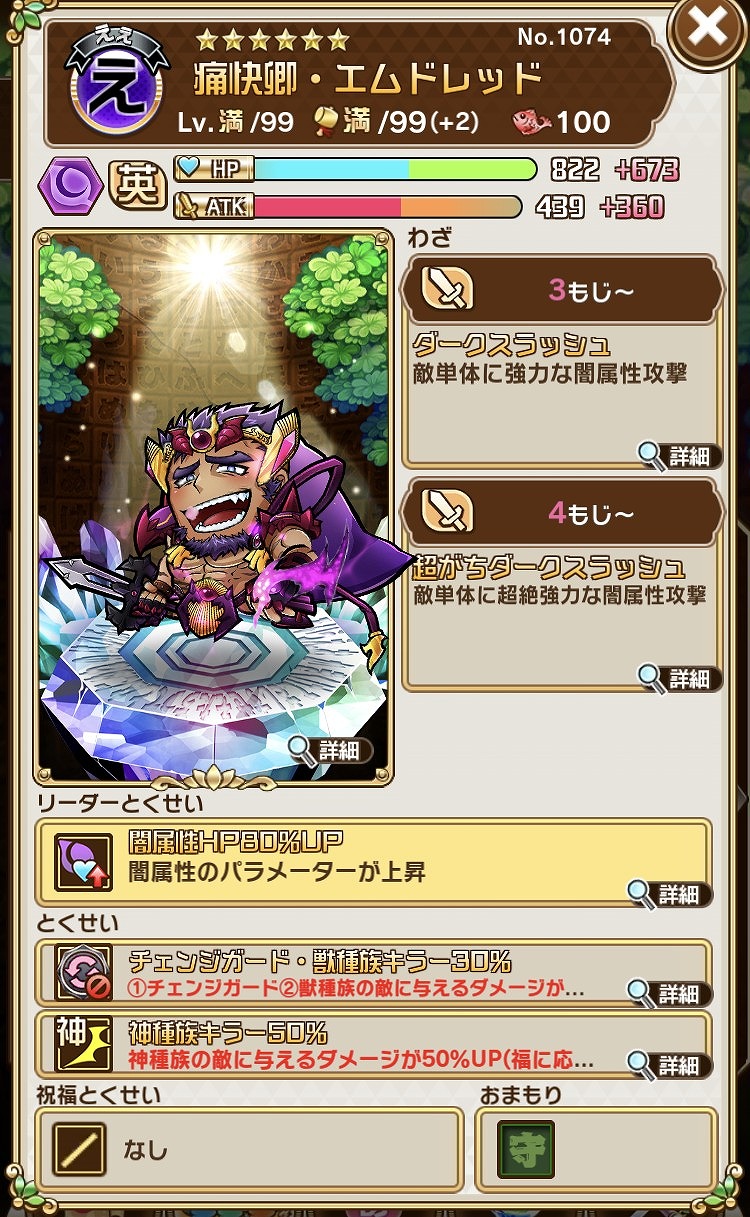The image size is (750, 1217).
Task: View the character artwork in detail
Action: click(330, 750)
